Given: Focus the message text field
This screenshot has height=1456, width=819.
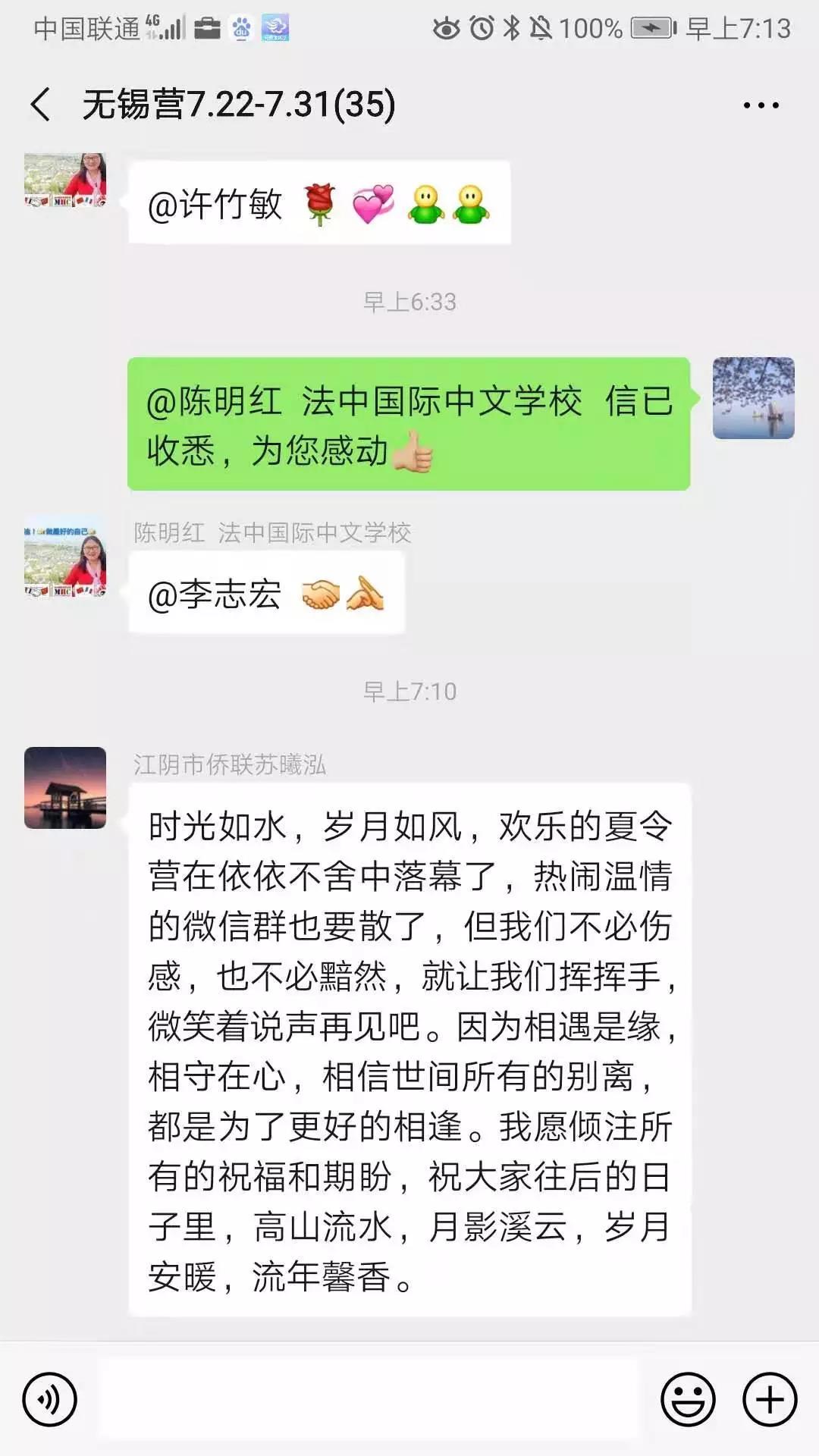Looking at the screenshot, I should [369, 1399].
